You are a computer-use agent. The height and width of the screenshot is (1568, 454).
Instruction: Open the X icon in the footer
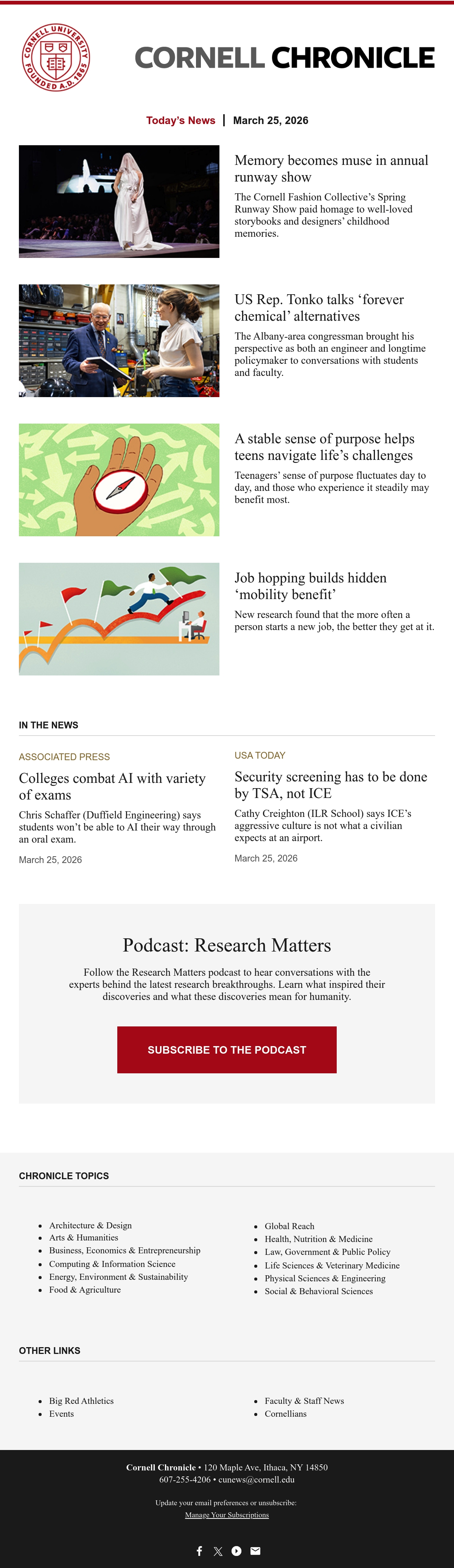(218, 1551)
